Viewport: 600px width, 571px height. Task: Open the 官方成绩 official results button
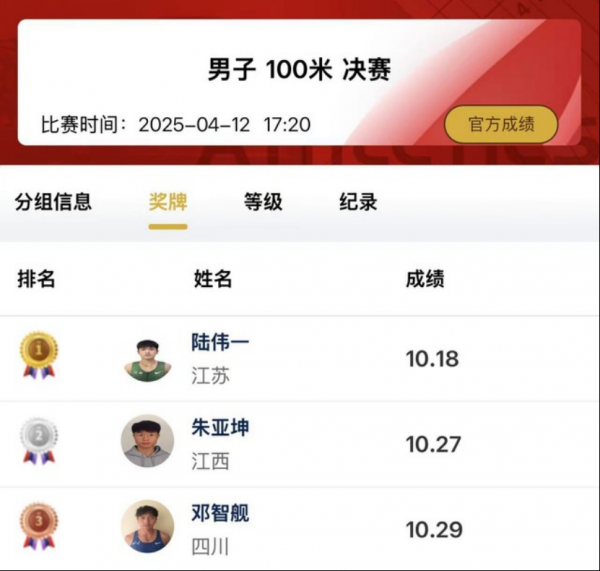click(501, 125)
